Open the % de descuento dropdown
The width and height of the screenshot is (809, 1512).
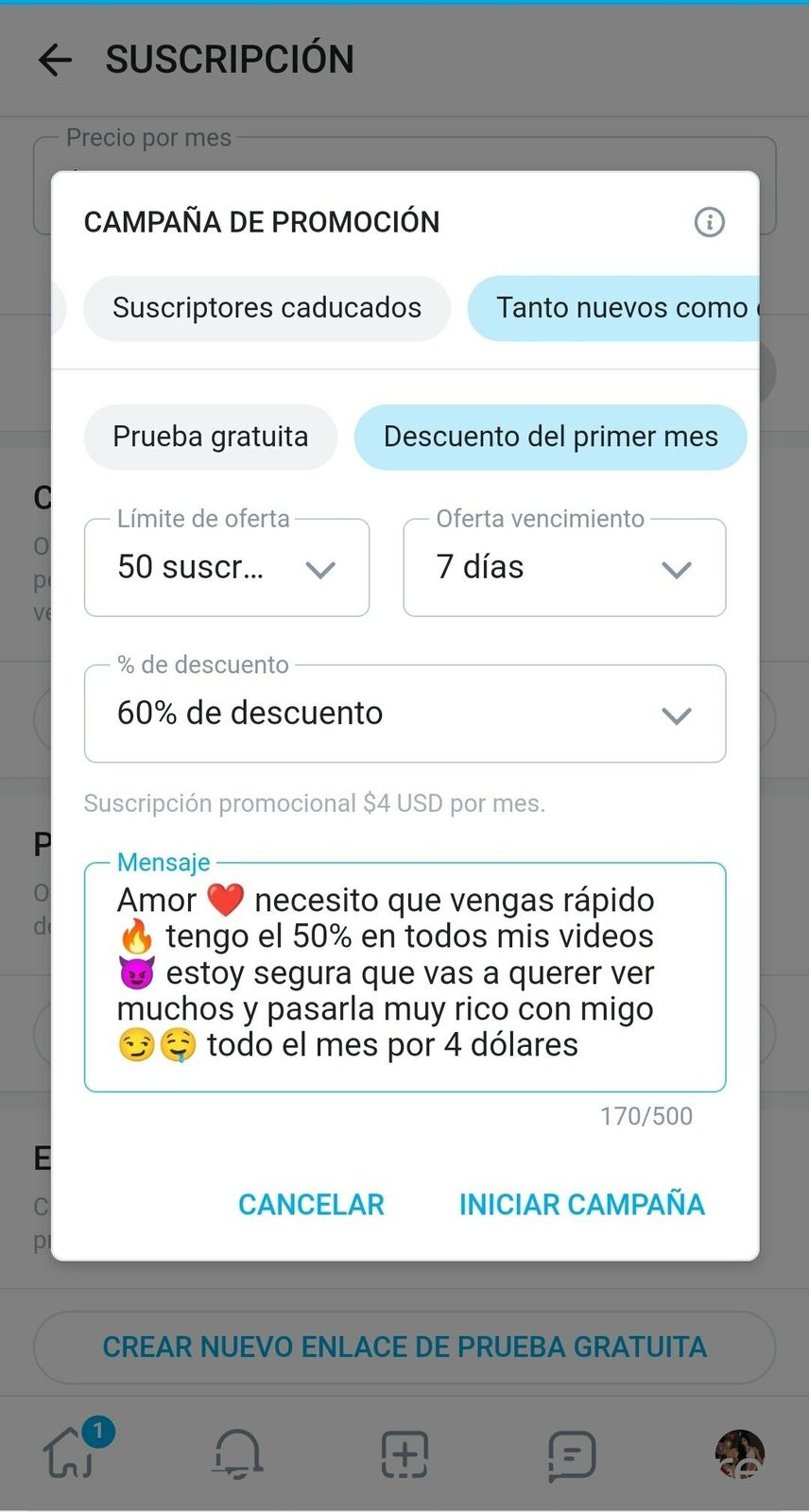404,714
